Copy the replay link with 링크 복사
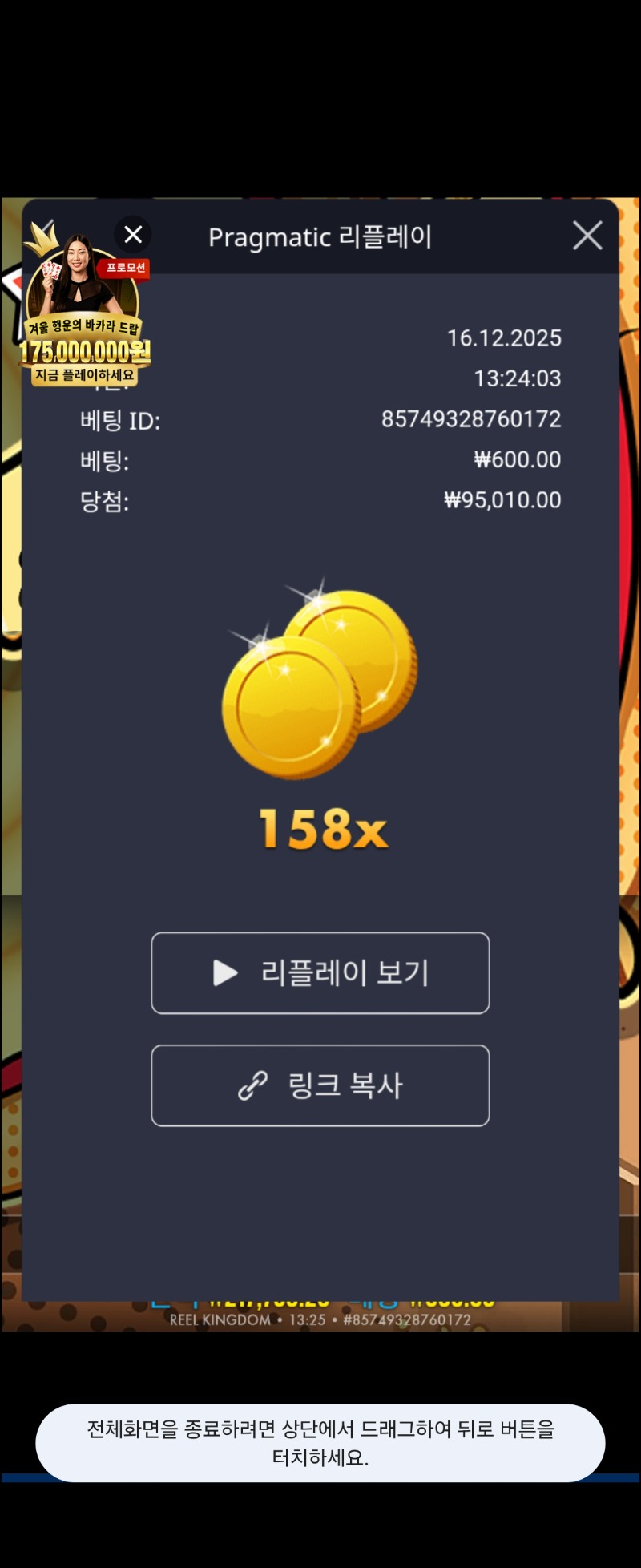Viewport: 641px width, 1568px height. point(320,1085)
